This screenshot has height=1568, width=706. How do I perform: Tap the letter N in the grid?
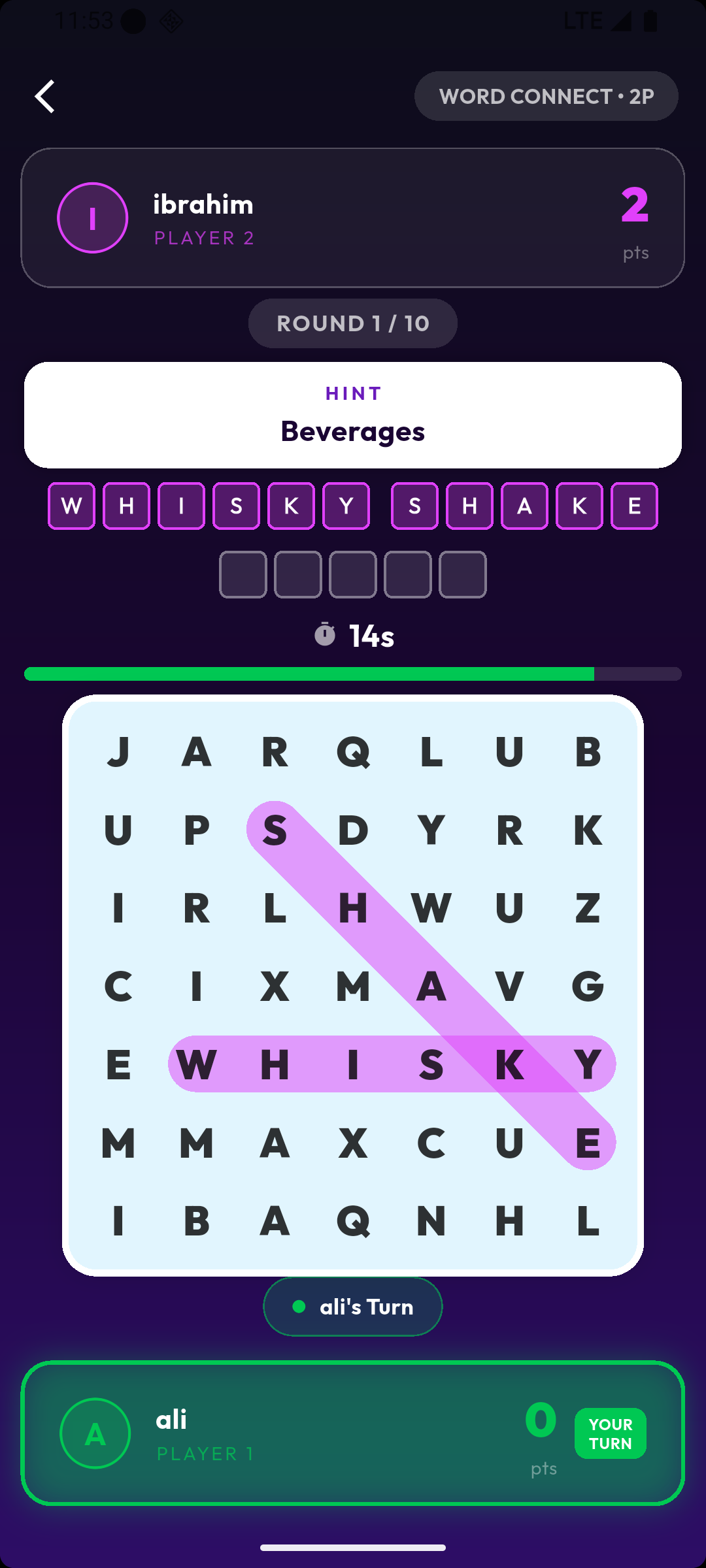pyautogui.click(x=431, y=1220)
